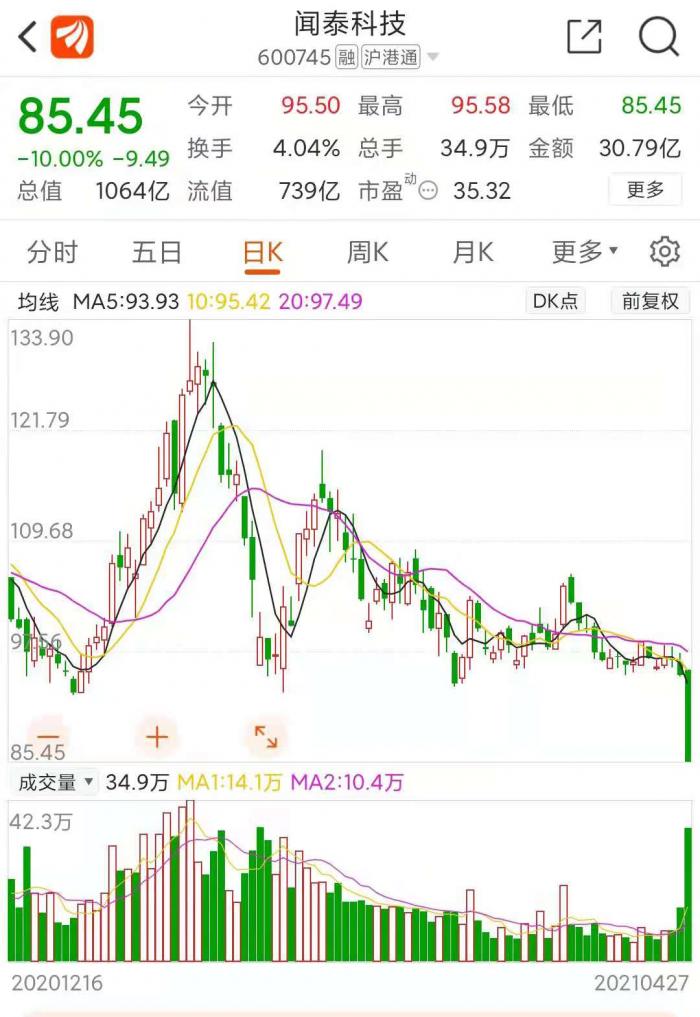Open the search magnifier icon

(x=658, y=37)
